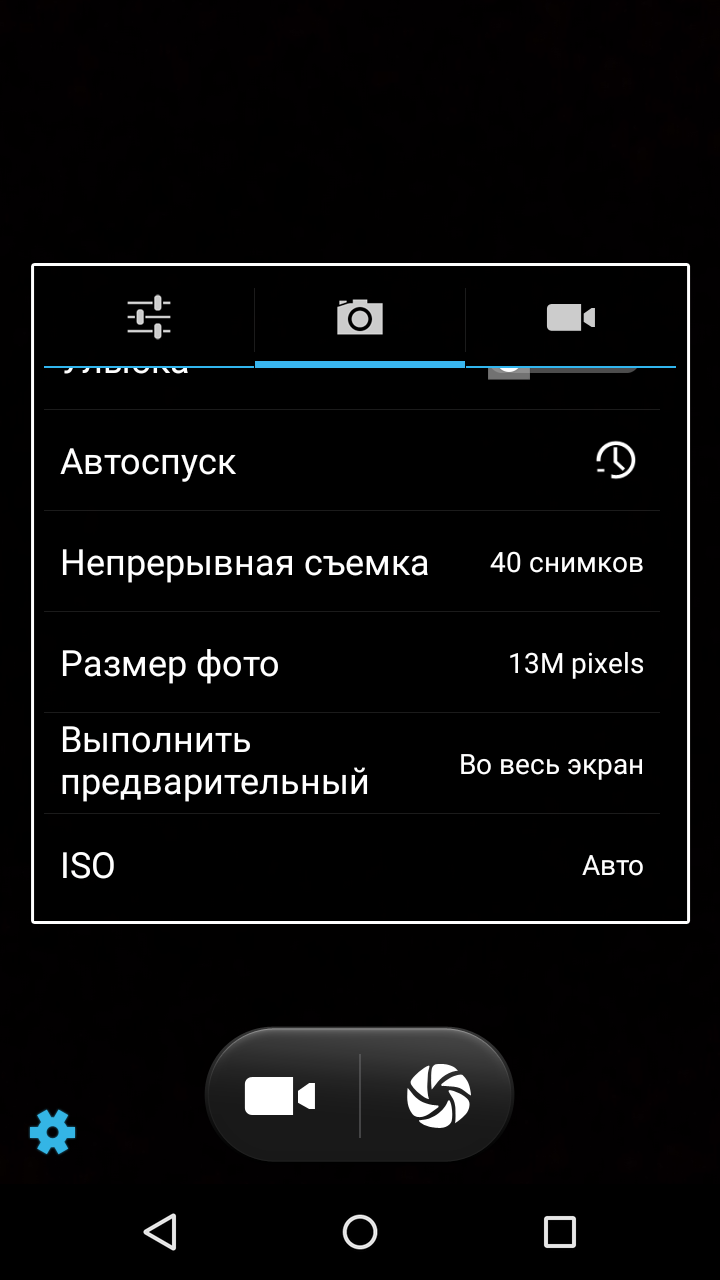The height and width of the screenshot is (1280, 720).
Task: Tap the blue settings gear icon
Action: (52, 1132)
